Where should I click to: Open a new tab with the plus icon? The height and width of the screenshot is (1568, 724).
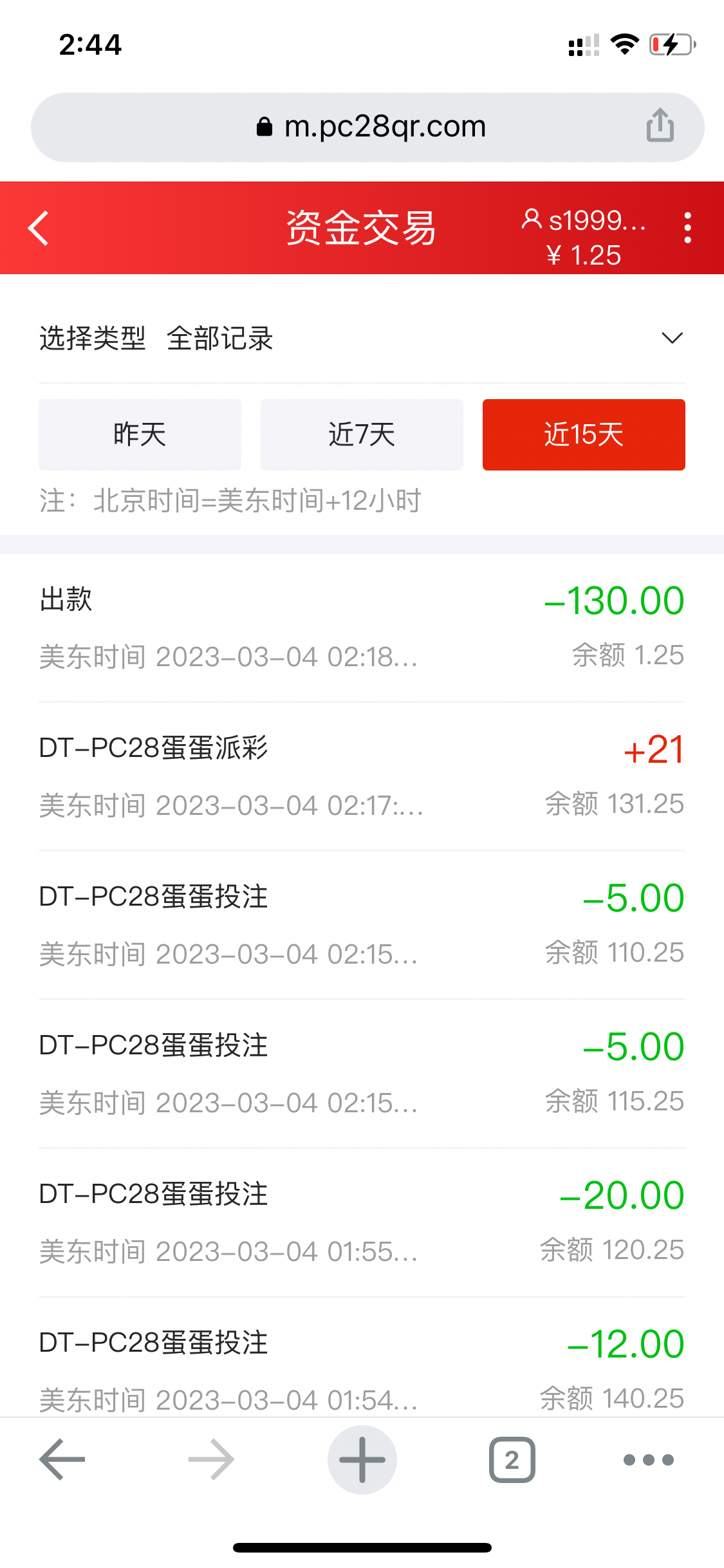362,1460
